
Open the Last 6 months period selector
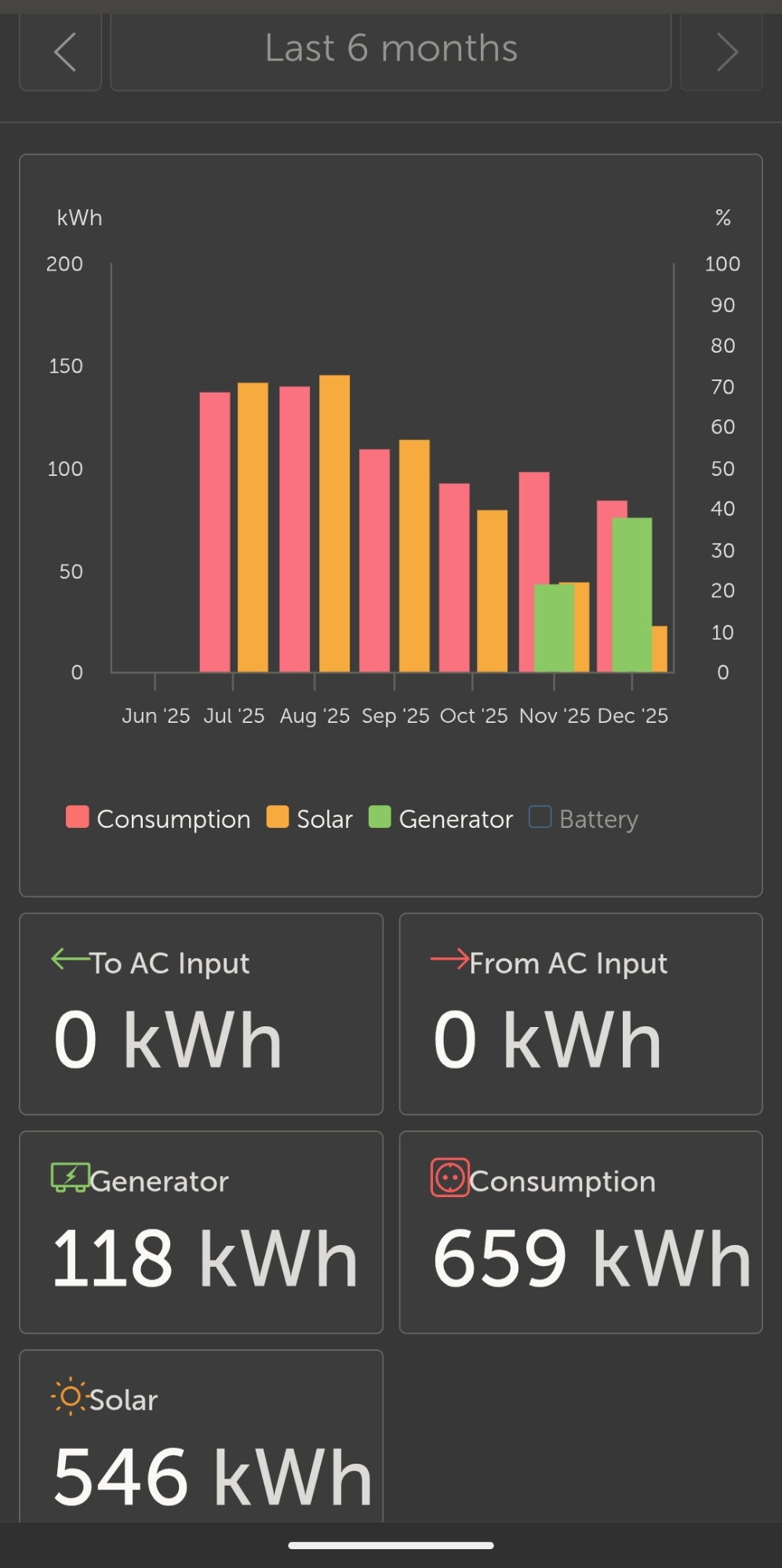point(391,50)
